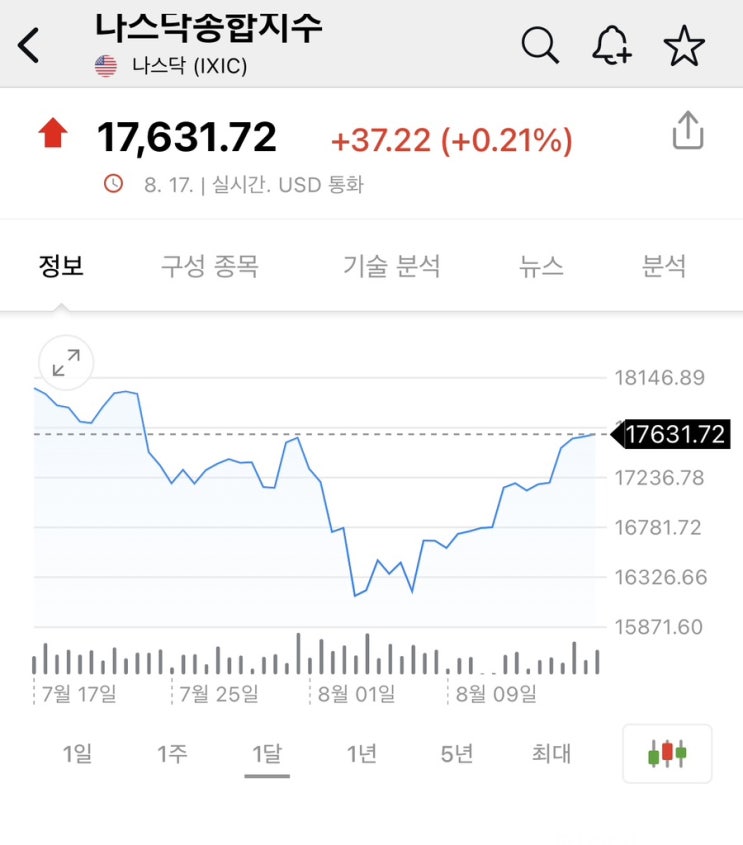The width and height of the screenshot is (743, 845).
Task: Add a price alert with the bell icon
Action: tap(612, 46)
